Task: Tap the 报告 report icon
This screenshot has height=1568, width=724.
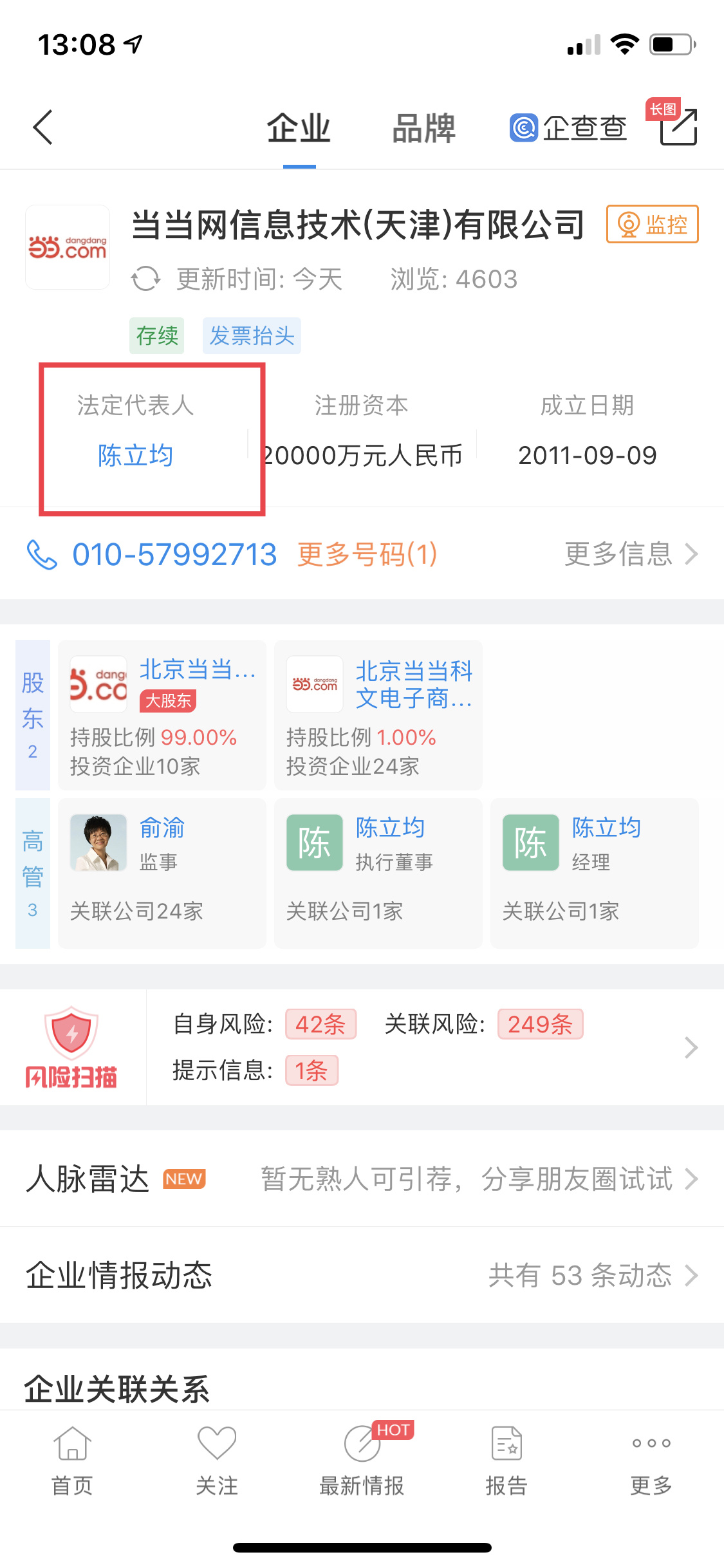Action: 506,1442
